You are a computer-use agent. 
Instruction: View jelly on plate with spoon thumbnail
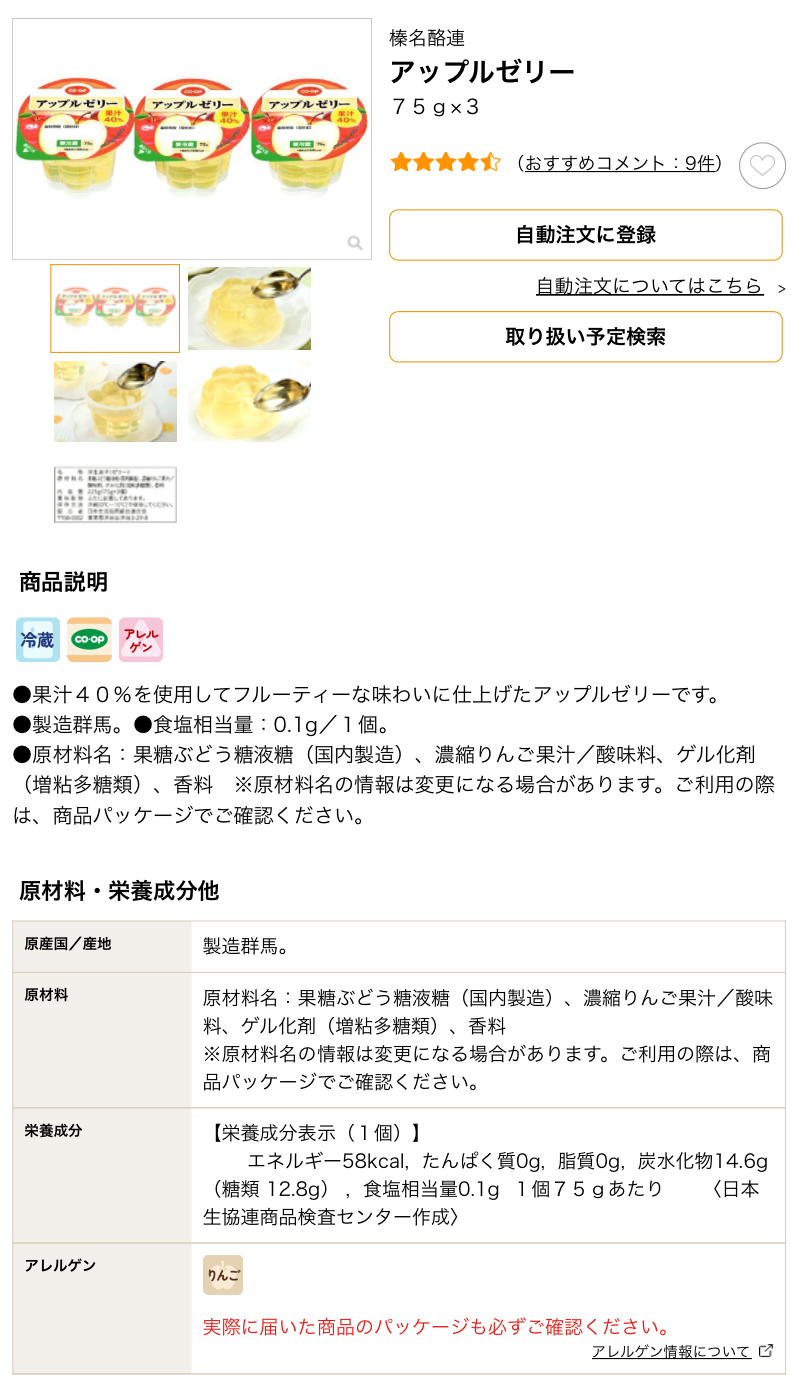(x=249, y=308)
